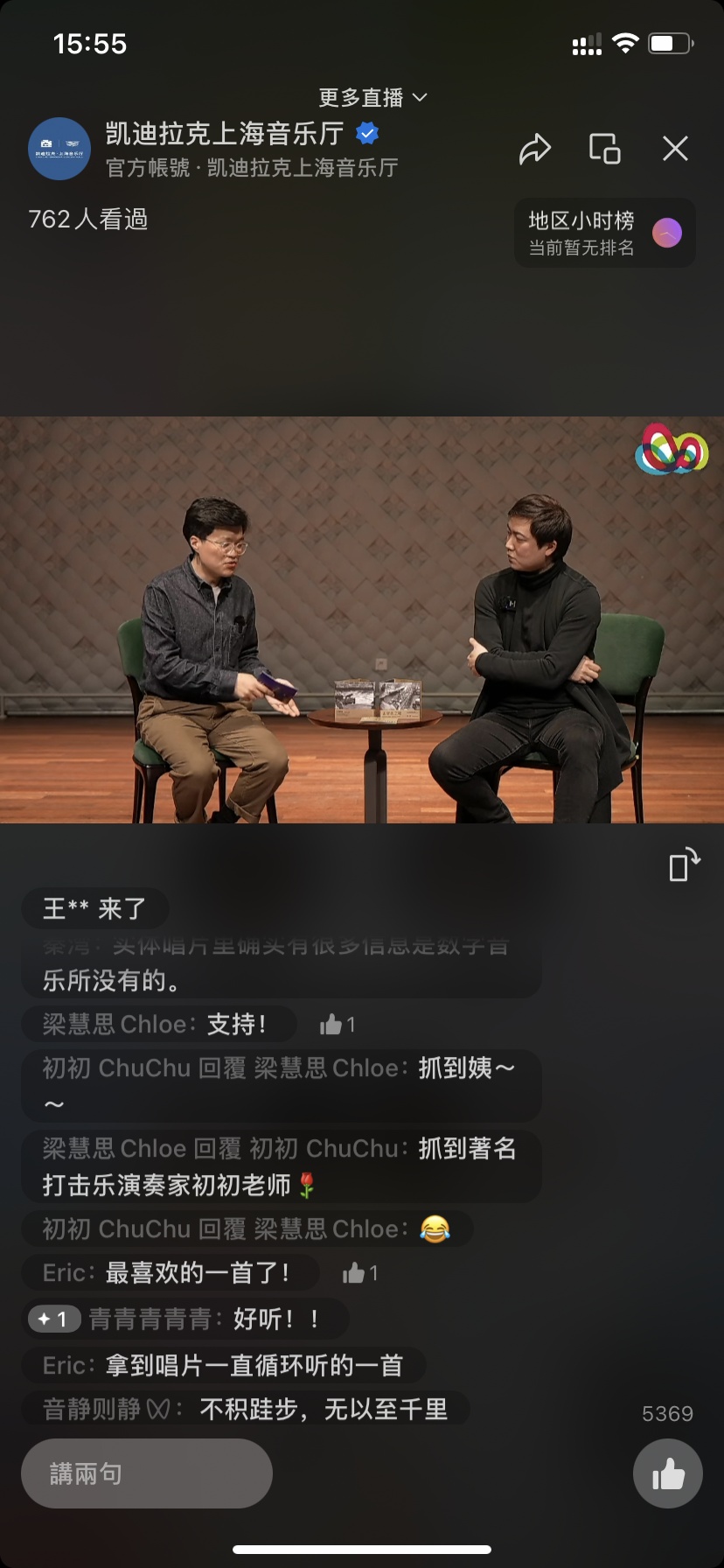Send a thumbs-up like to the stream

tap(667, 1474)
